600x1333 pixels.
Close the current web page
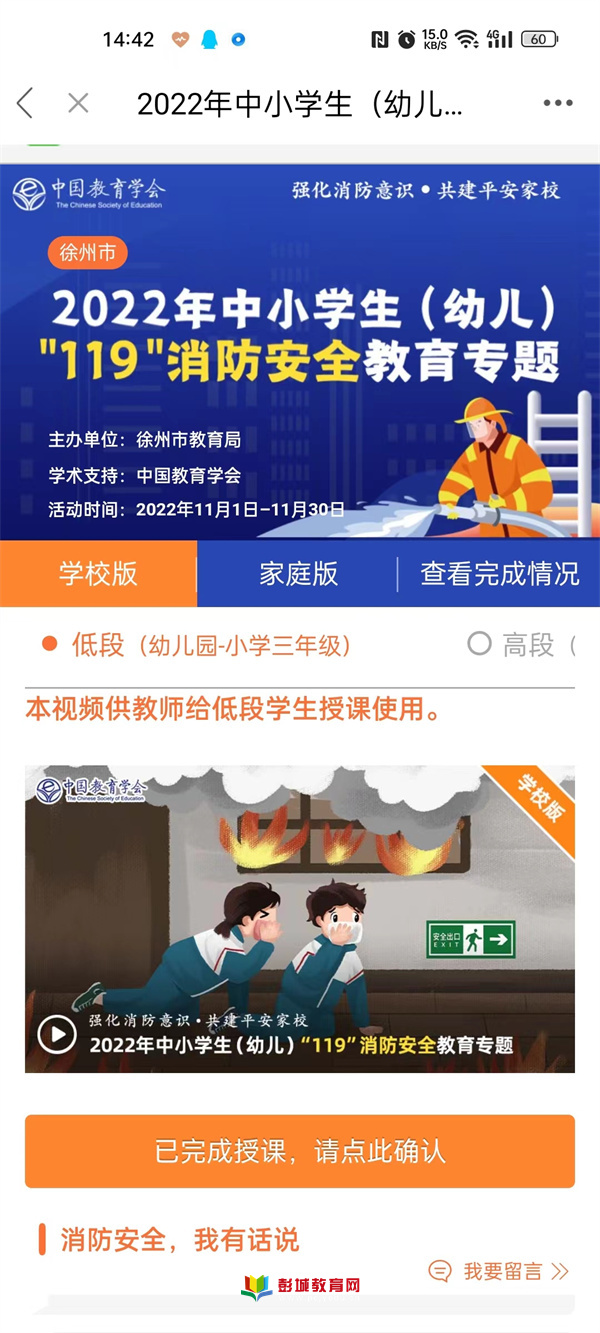[x=78, y=103]
